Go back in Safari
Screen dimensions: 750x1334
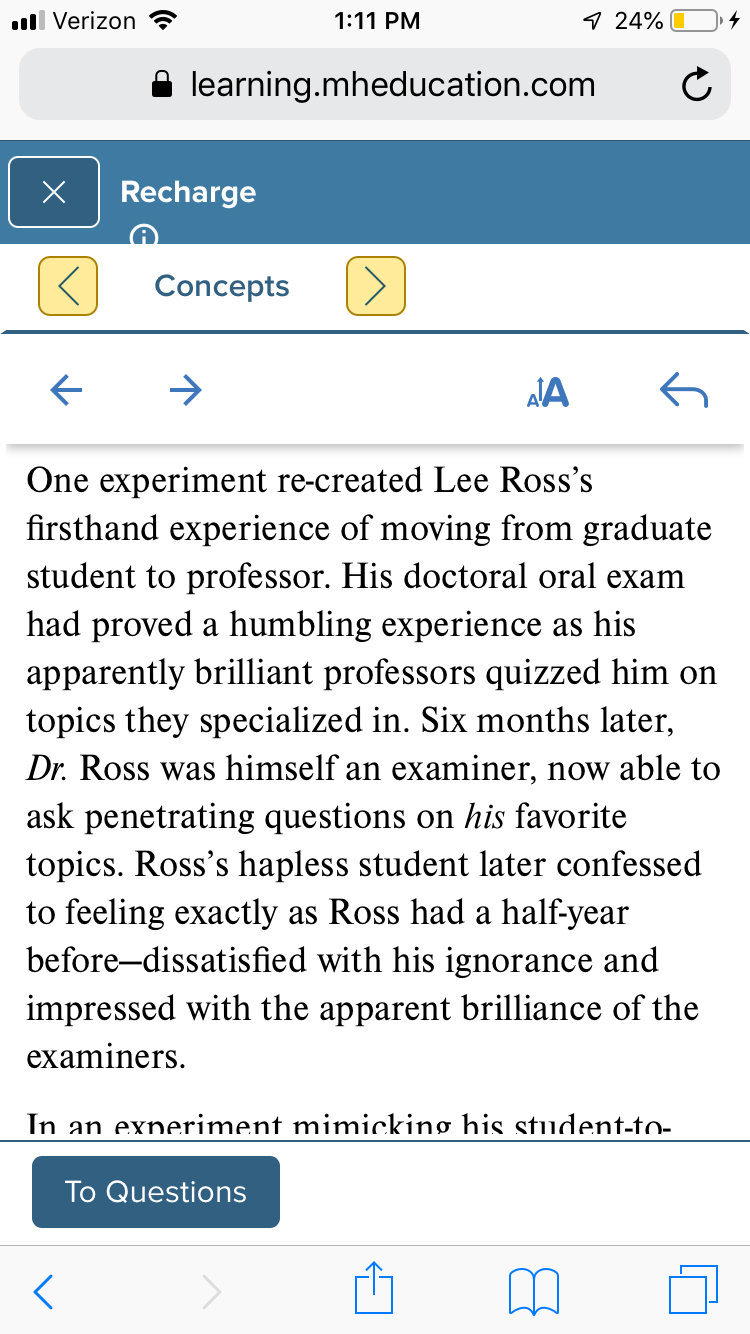(x=43, y=1291)
